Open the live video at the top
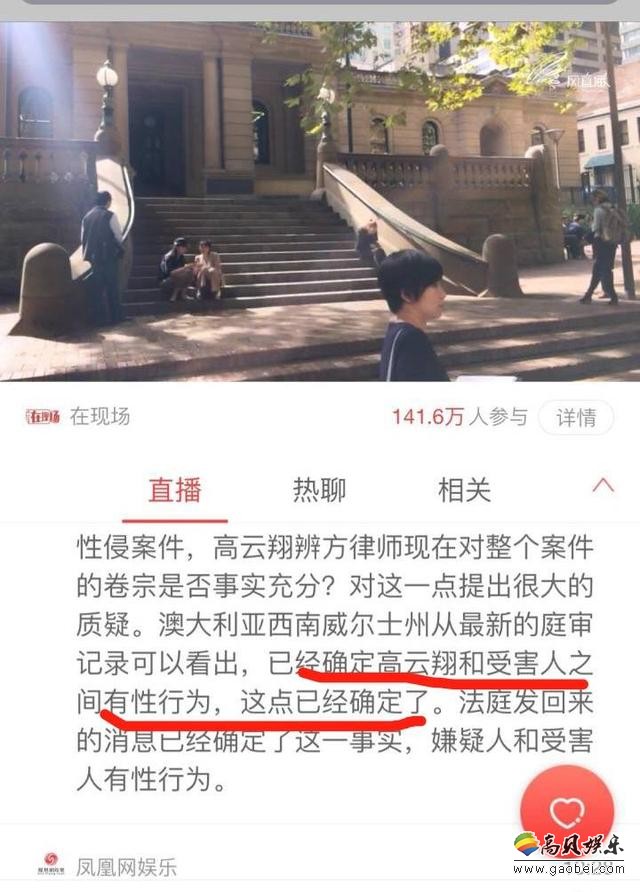The height and width of the screenshot is (892, 640). (x=320, y=200)
